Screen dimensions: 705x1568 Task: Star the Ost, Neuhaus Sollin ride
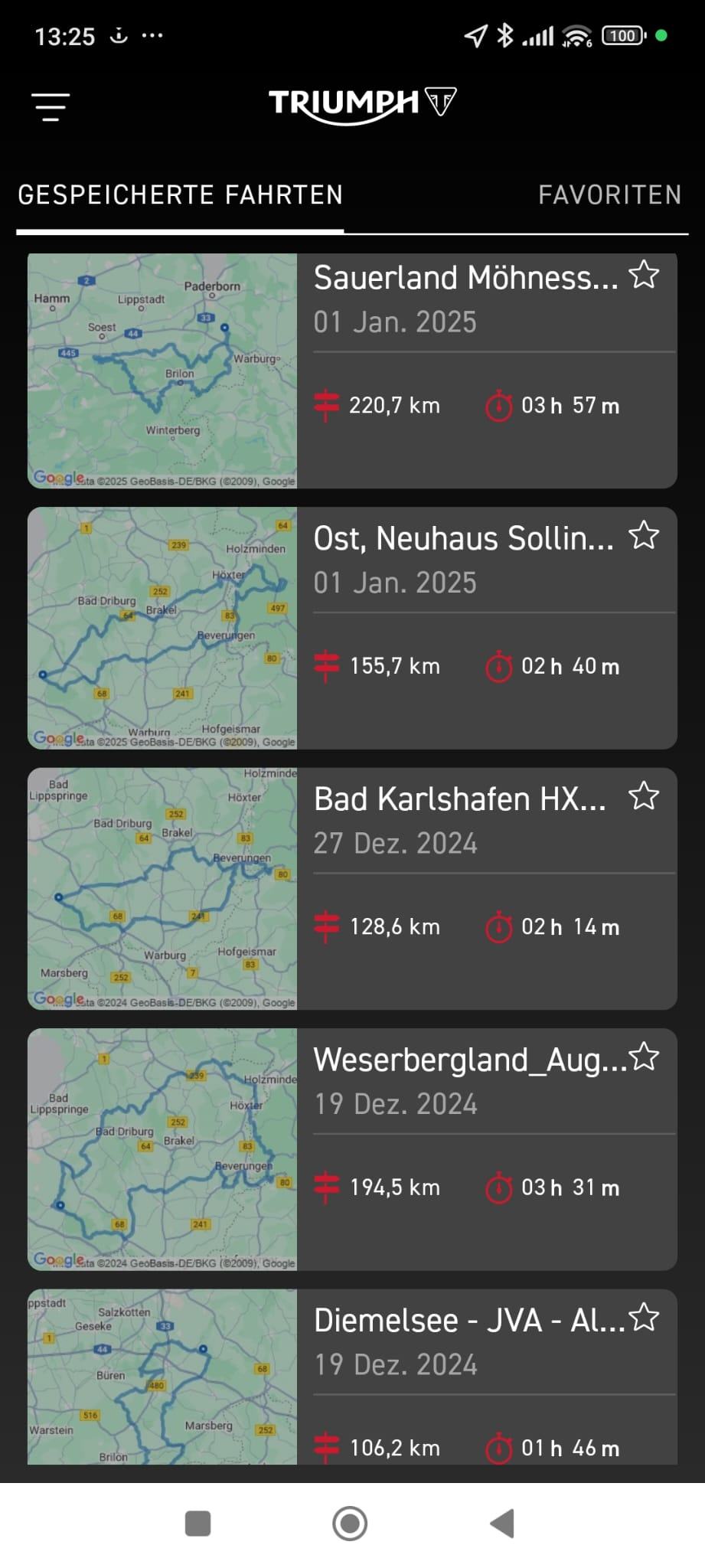[644, 536]
